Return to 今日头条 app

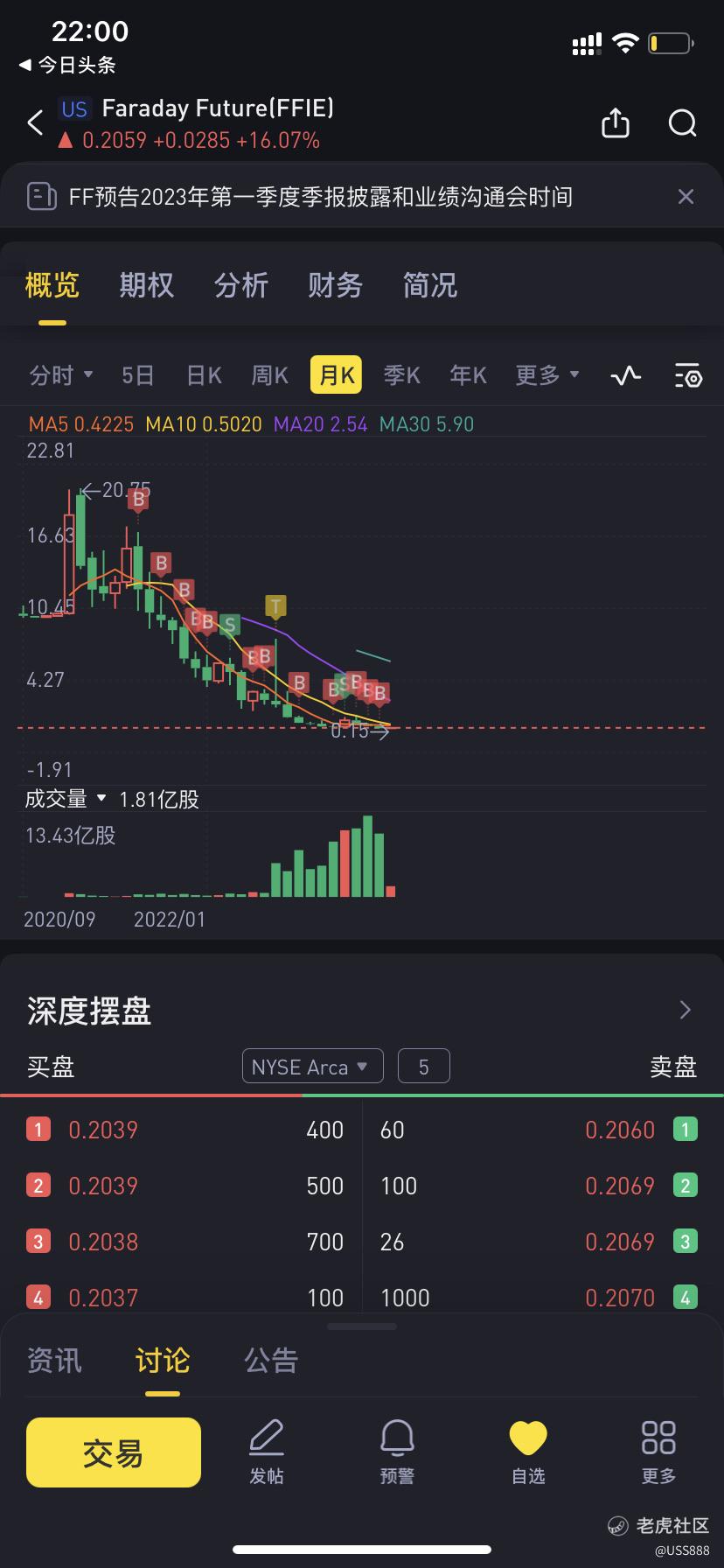pos(67,65)
